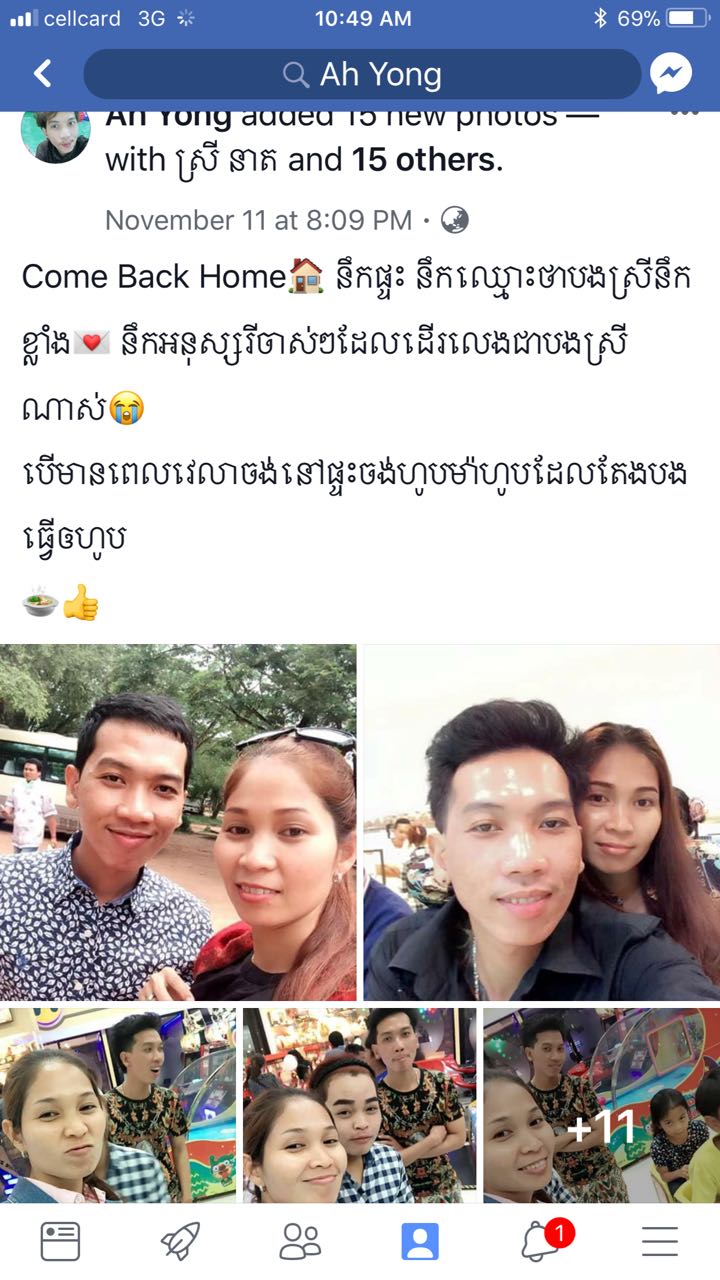Tap the Ah Yong search field
The width and height of the screenshot is (720, 1280).
coord(362,74)
